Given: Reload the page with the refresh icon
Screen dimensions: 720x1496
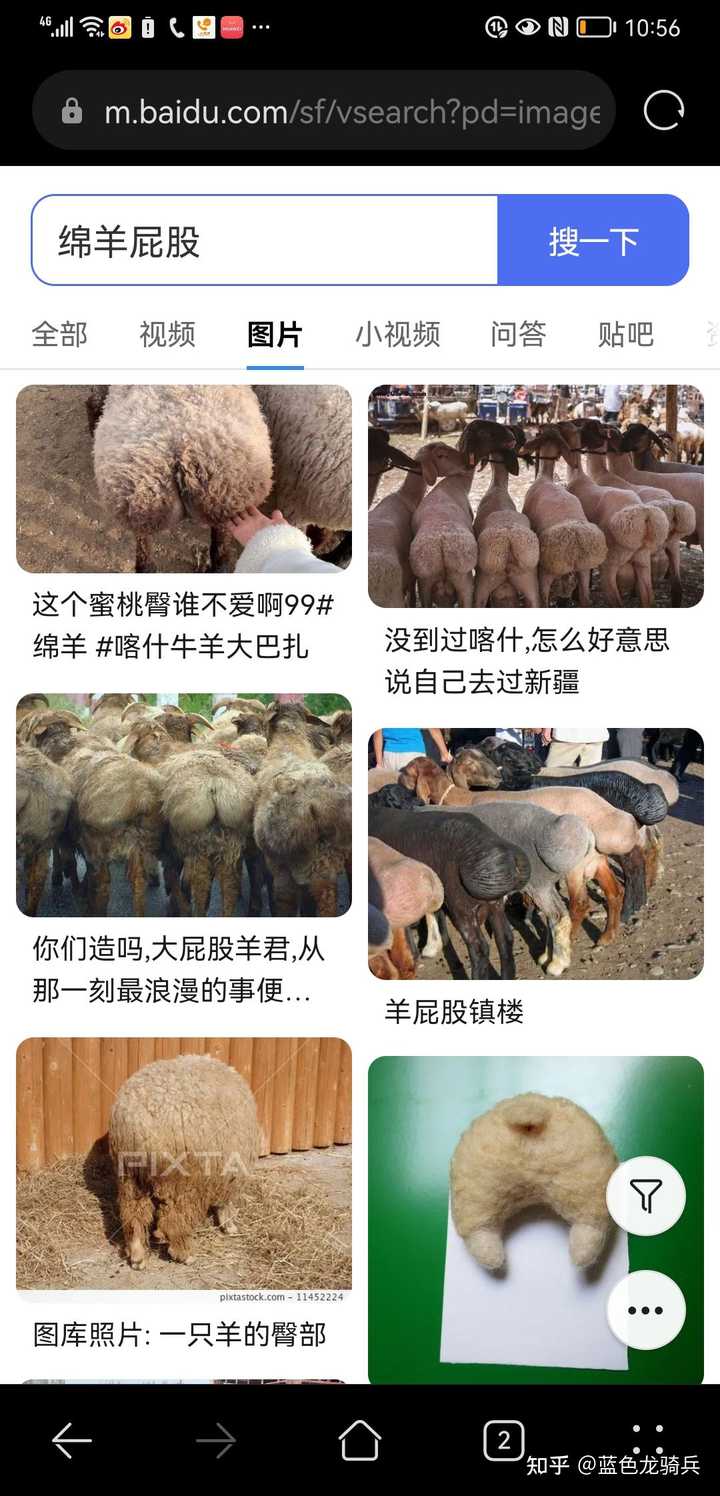Looking at the screenshot, I should coord(663,110).
